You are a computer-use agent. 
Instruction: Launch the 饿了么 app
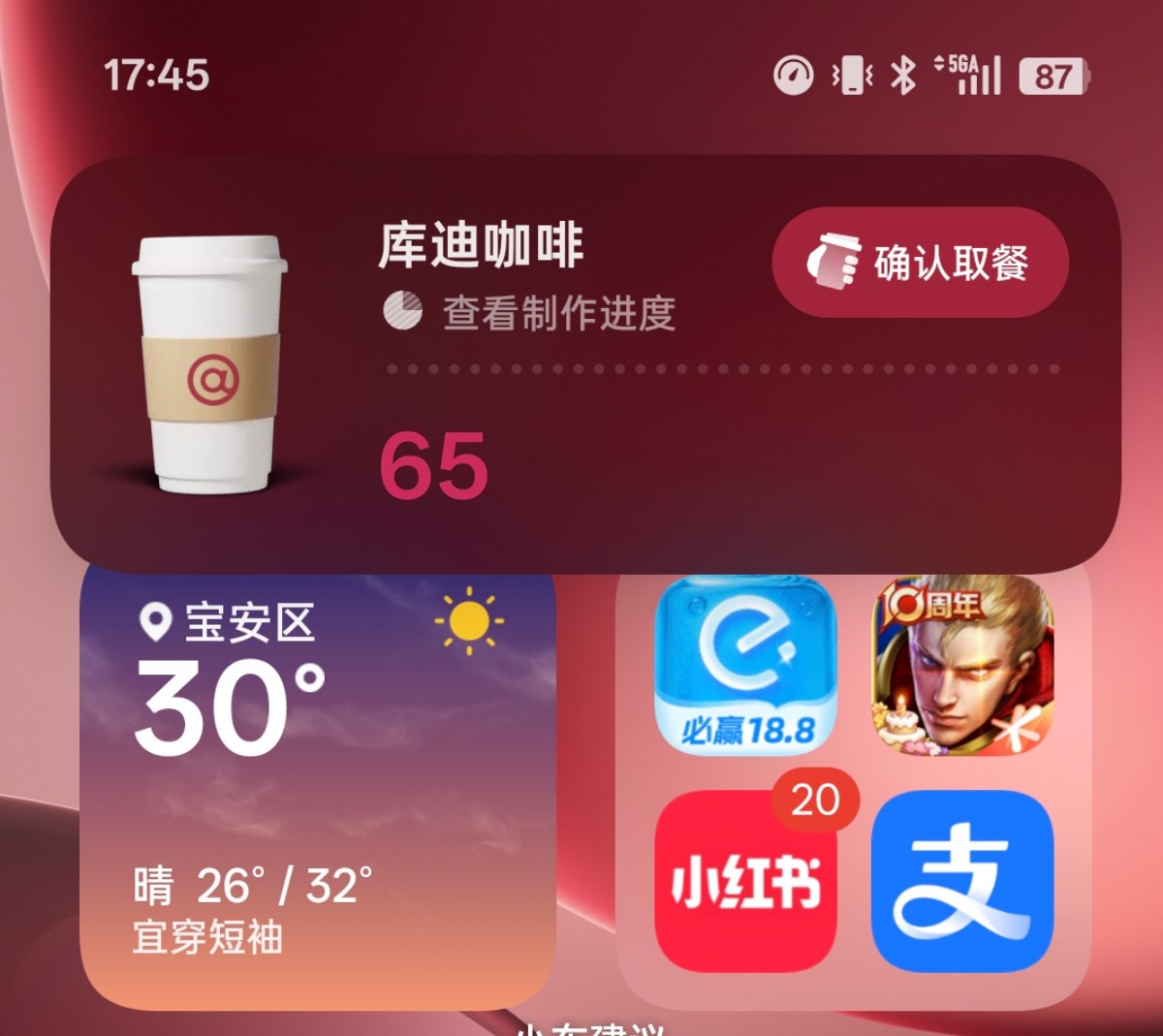click(745, 666)
